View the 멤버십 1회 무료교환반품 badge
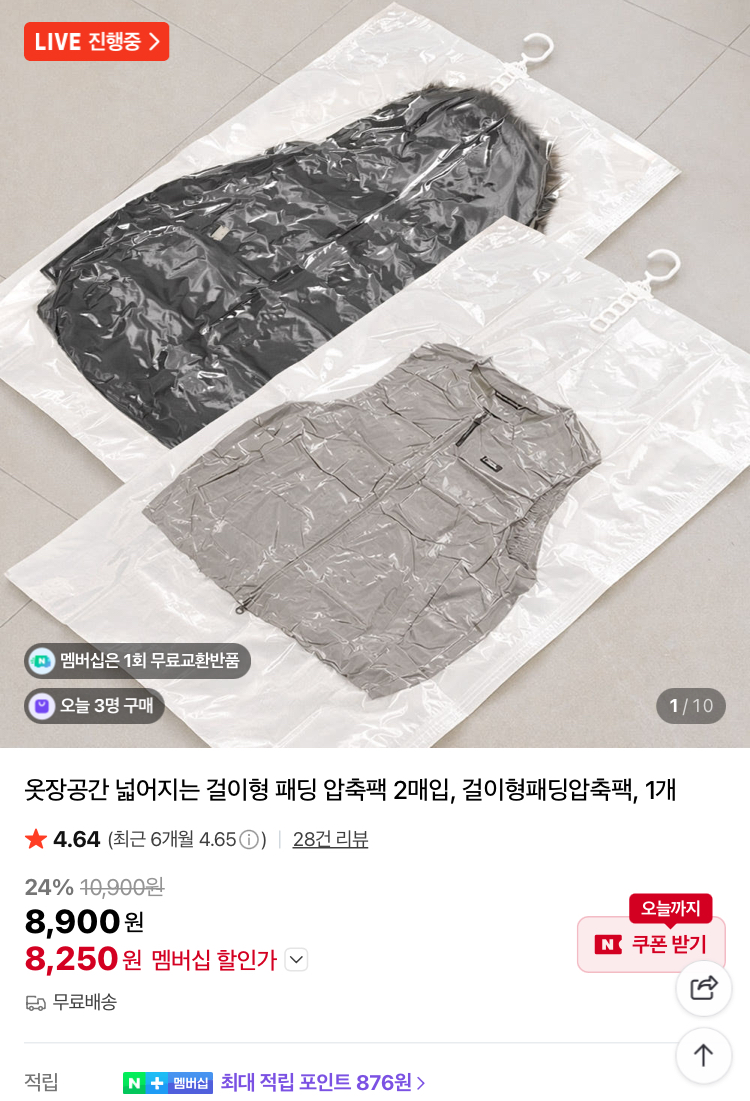This screenshot has width=750, height=1101. (137, 661)
